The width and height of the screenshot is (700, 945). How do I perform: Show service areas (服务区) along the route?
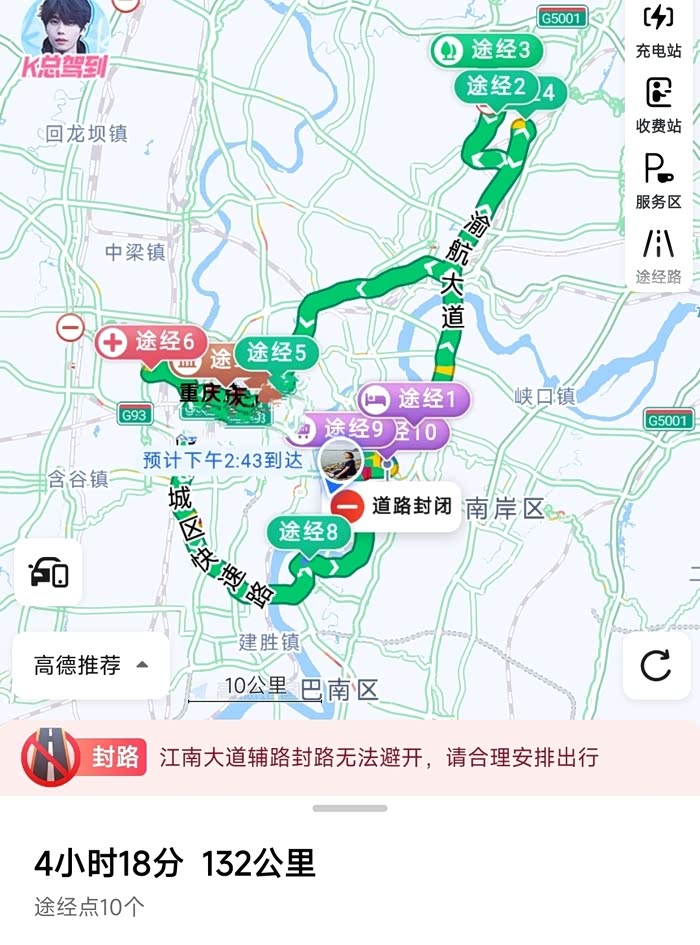[x=658, y=181]
